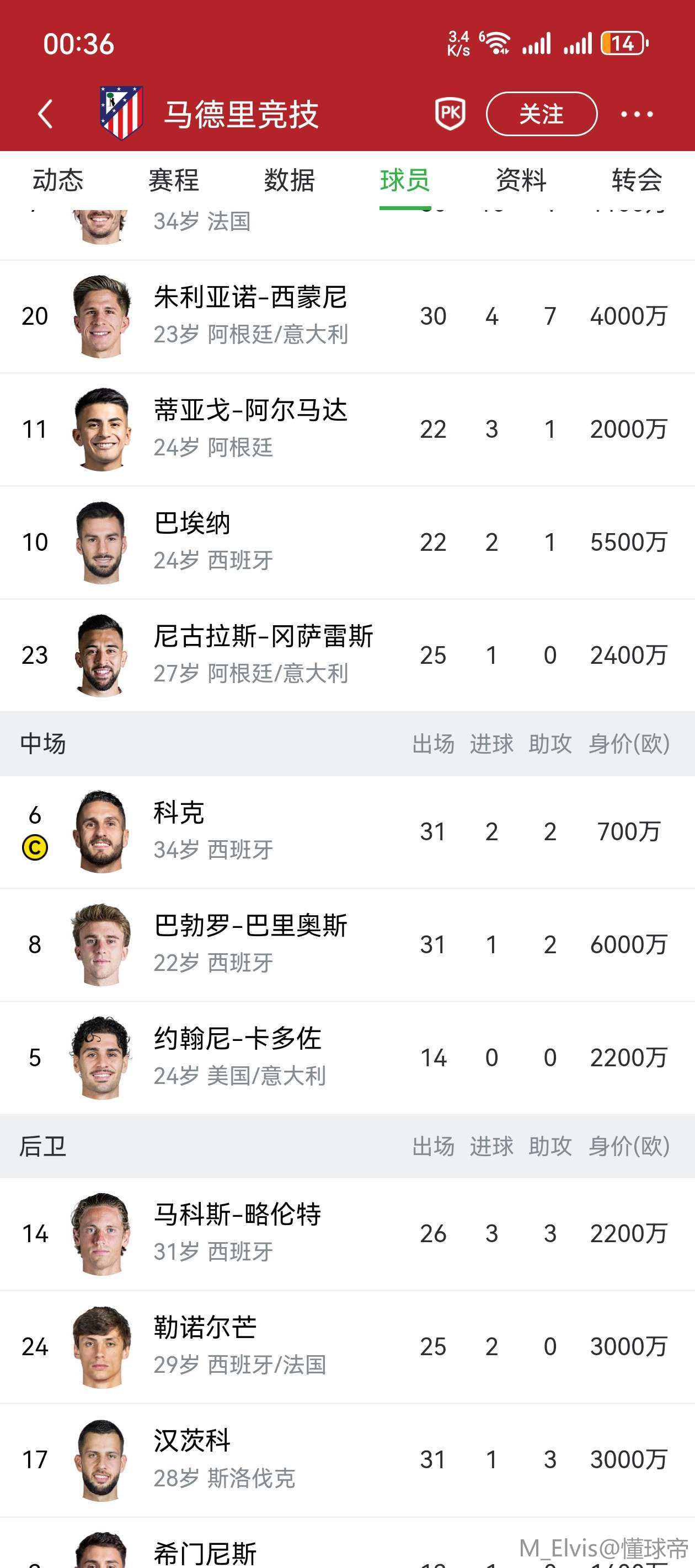The width and height of the screenshot is (695, 1568).
Task: Switch to the 动态 tab
Action: (x=58, y=180)
